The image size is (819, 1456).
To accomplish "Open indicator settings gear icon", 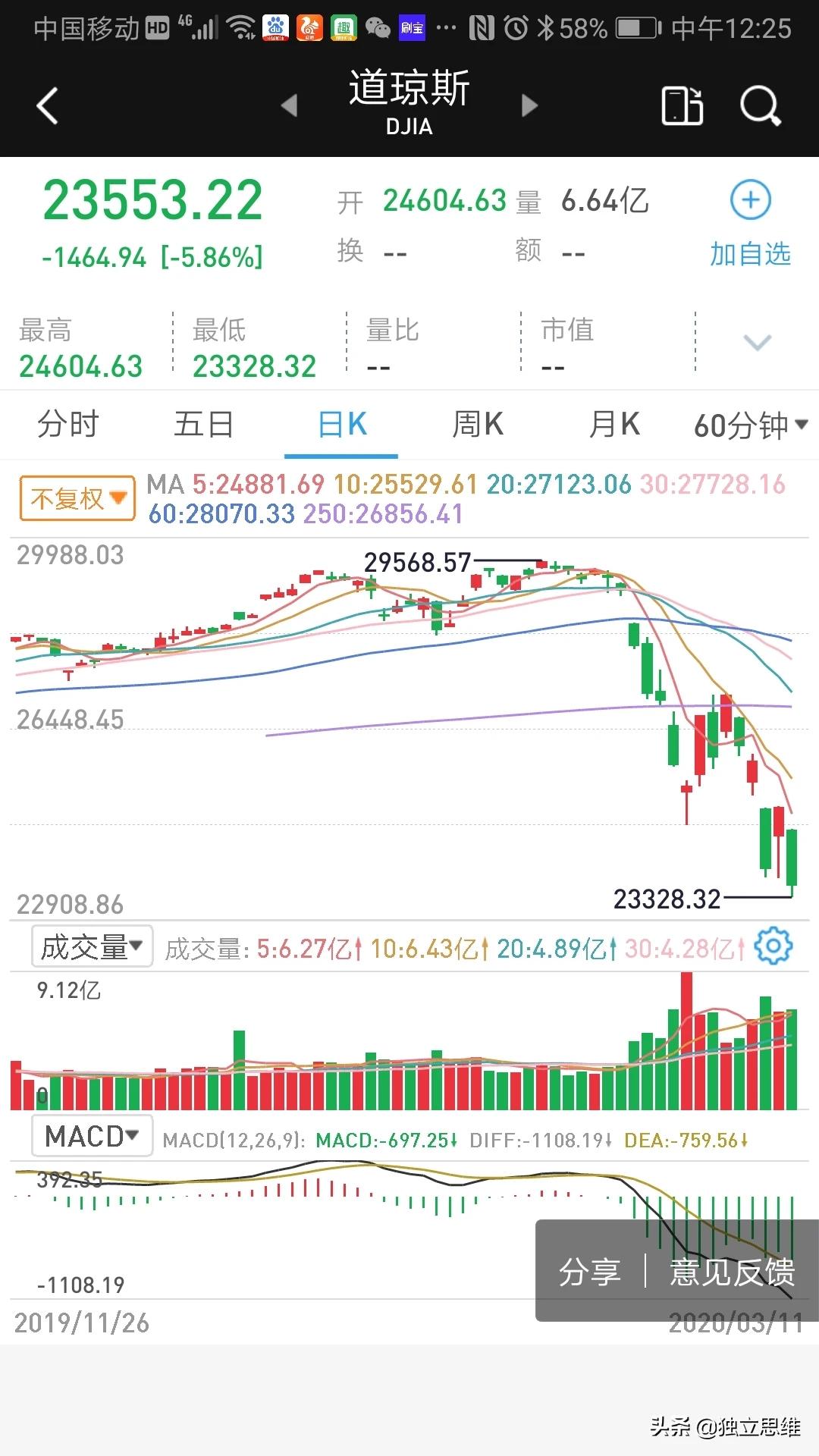I will point(774,946).
